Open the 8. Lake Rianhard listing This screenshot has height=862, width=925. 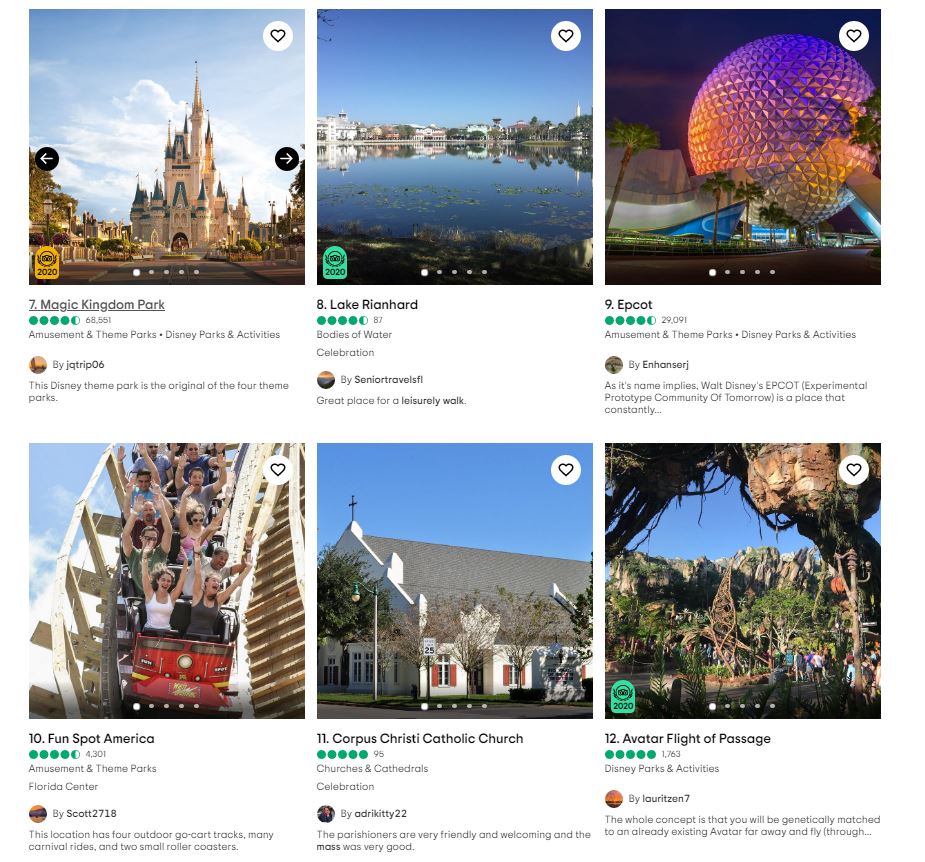click(367, 304)
